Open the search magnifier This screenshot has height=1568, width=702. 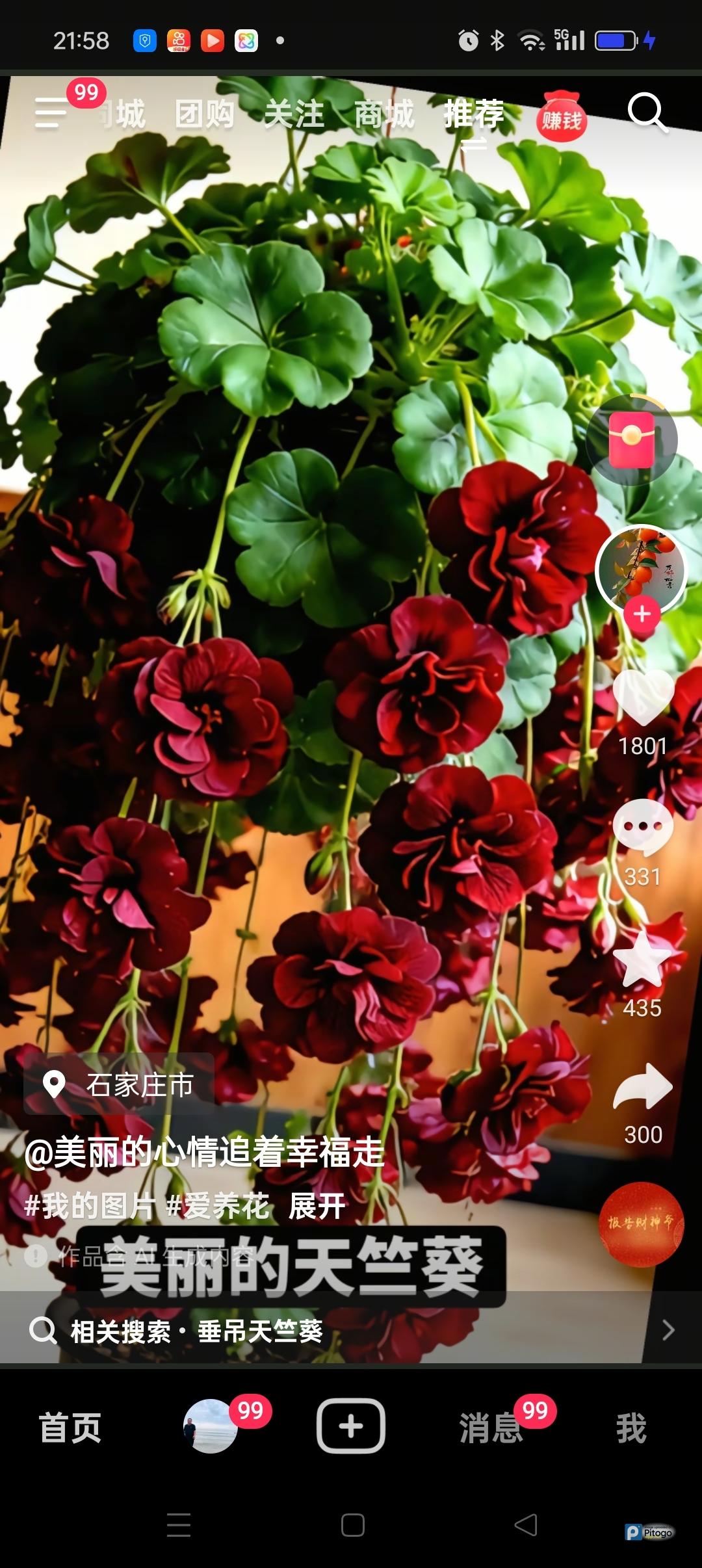coord(647,112)
